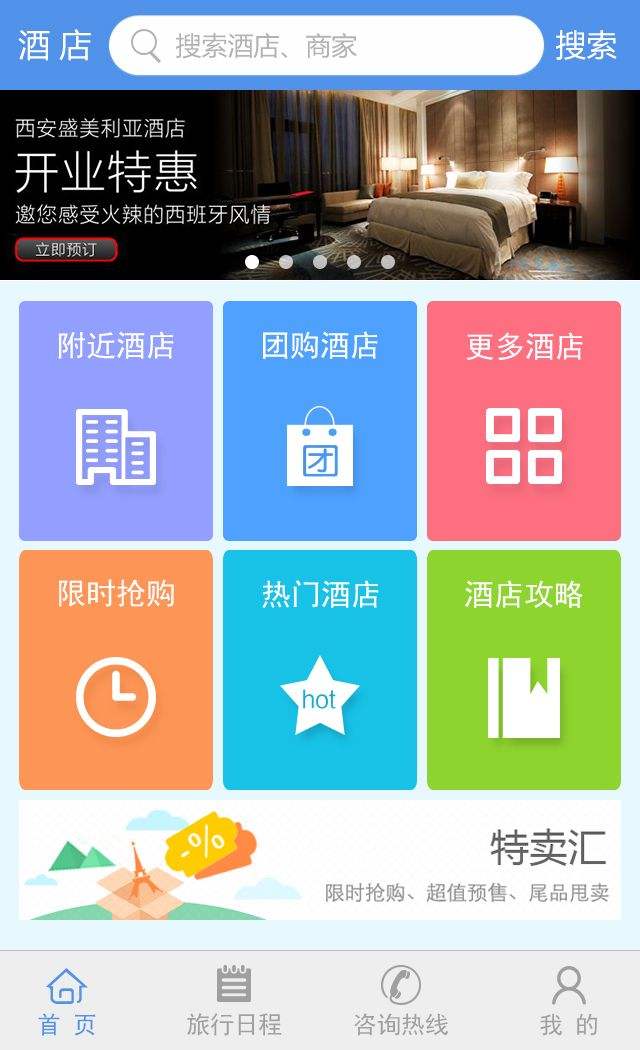
Task: Switch to the 首页 tab
Action: click(x=67, y=1000)
